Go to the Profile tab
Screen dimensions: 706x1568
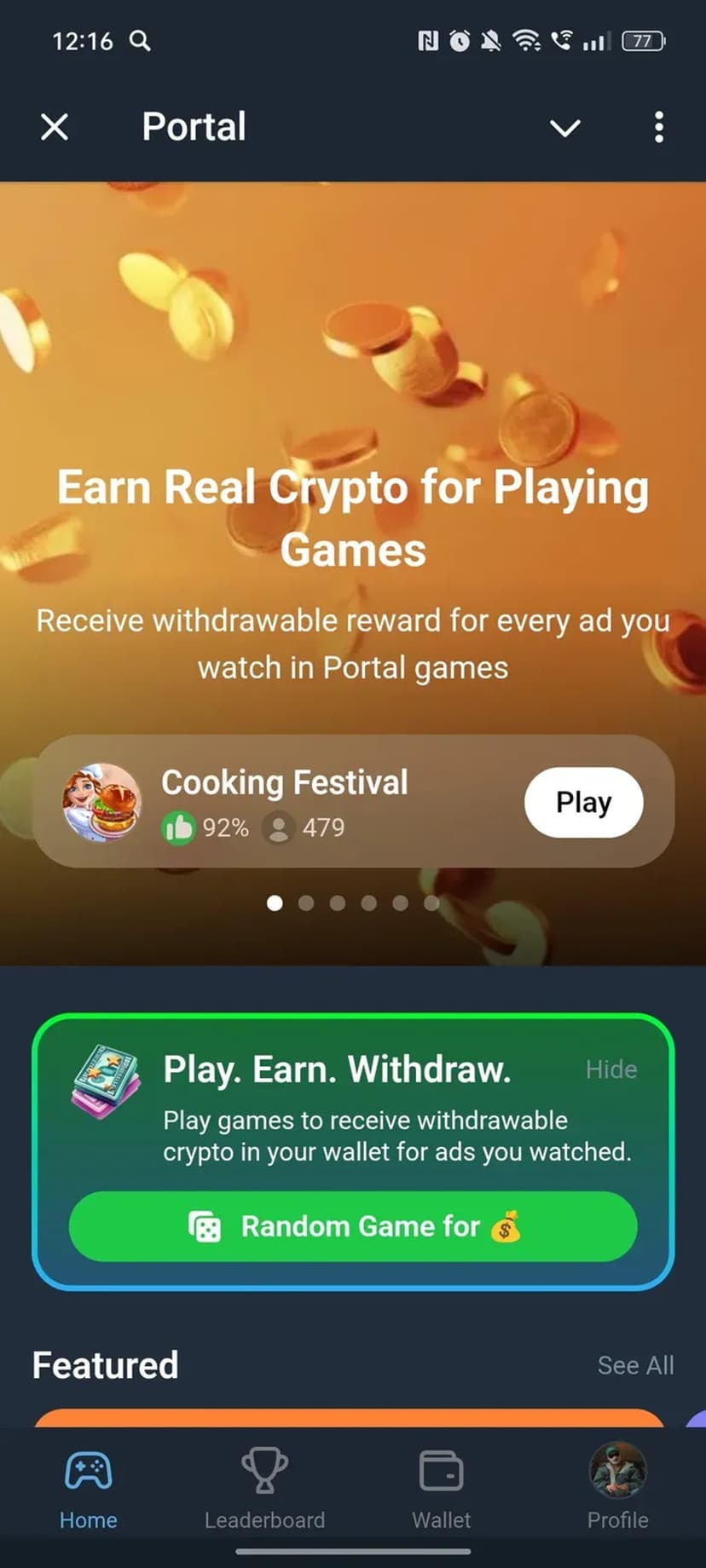tap(617, 1487)
